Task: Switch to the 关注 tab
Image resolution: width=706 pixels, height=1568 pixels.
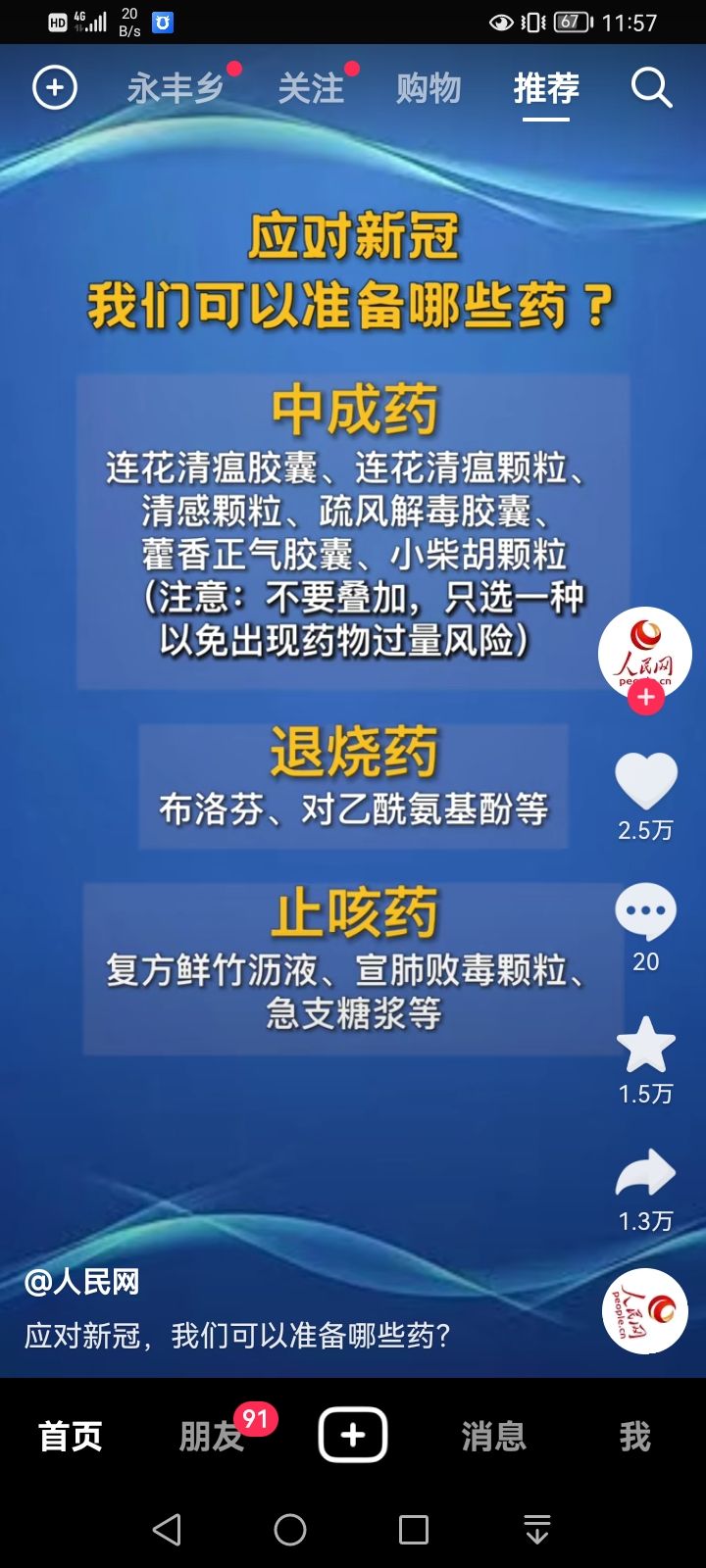Action: coord(311,89)
